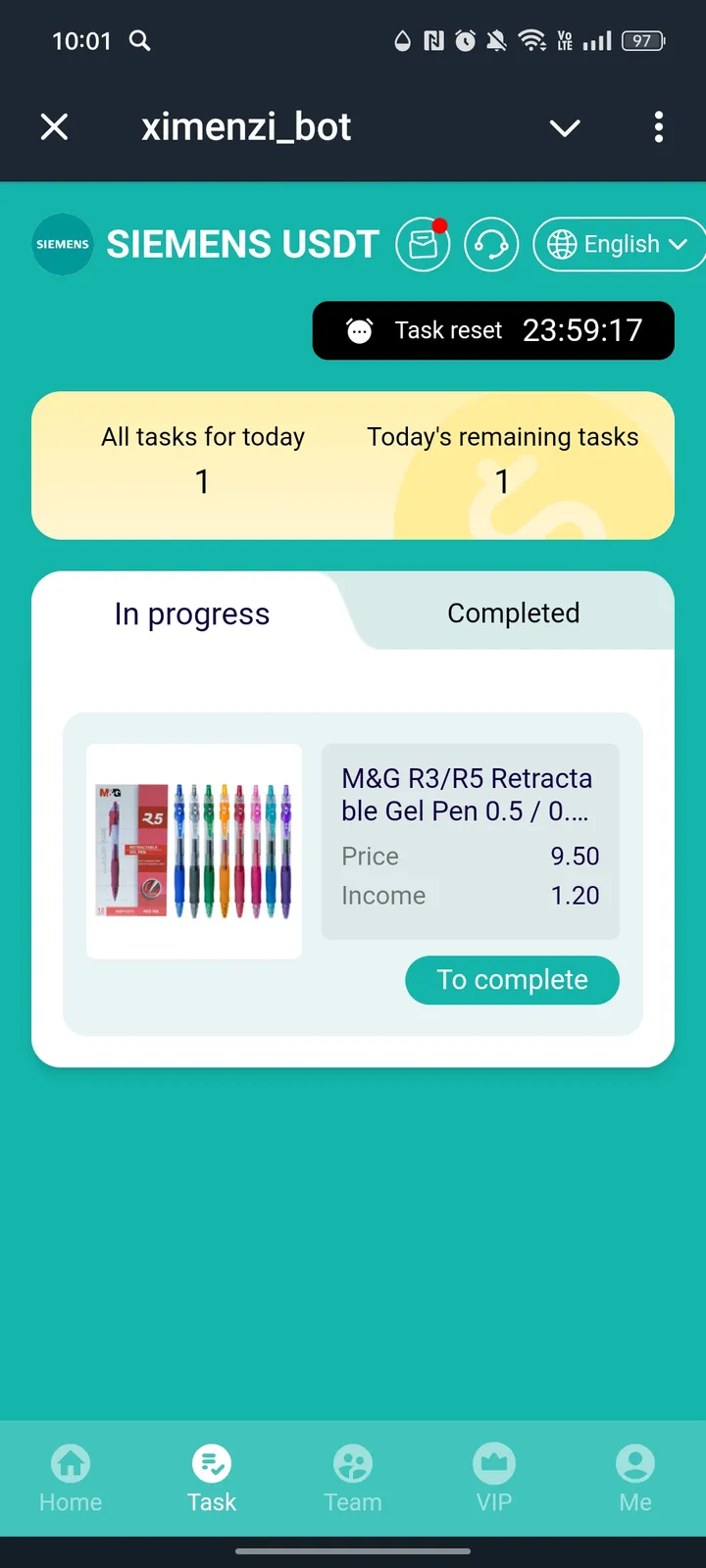Select the In progress tab

(x=192, y=614)
